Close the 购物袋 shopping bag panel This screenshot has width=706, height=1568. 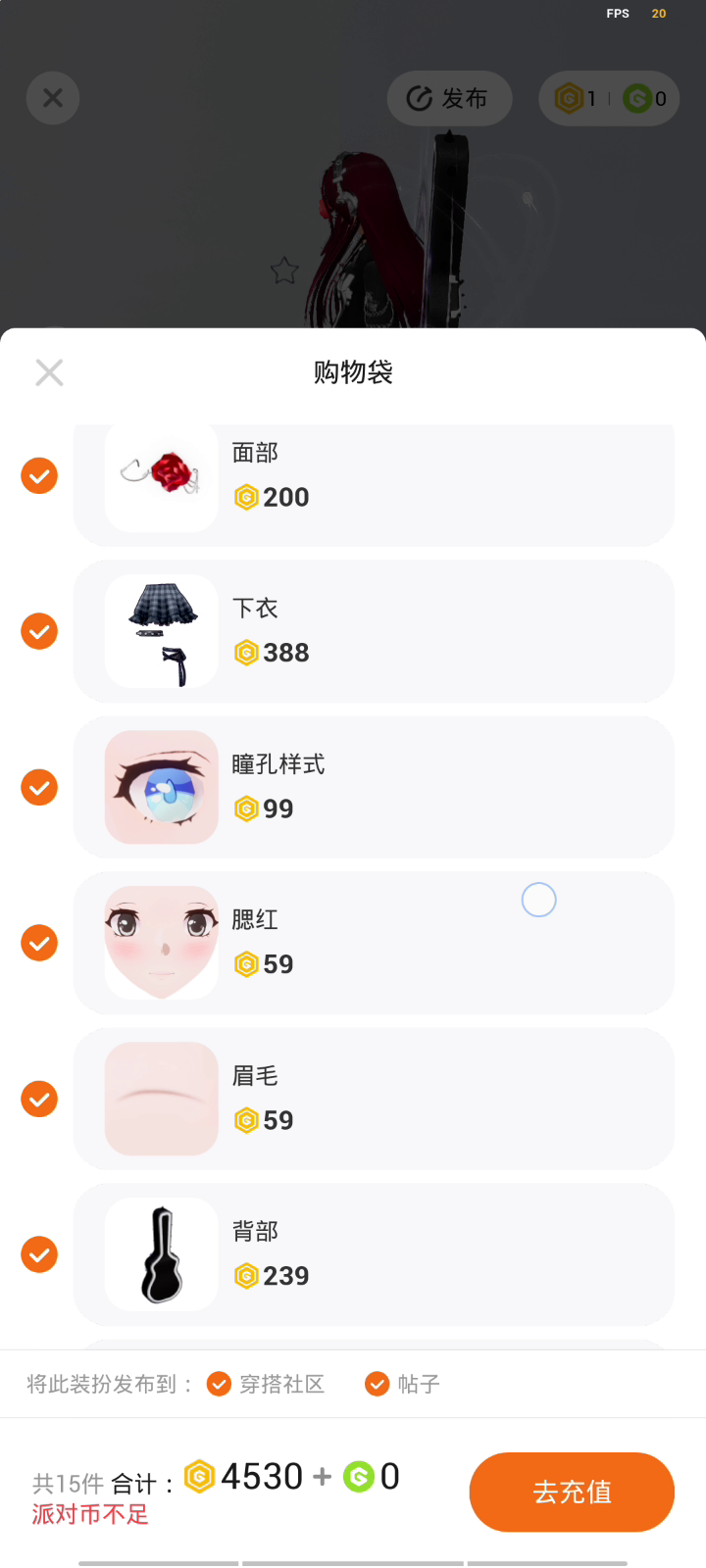(49, 372)
